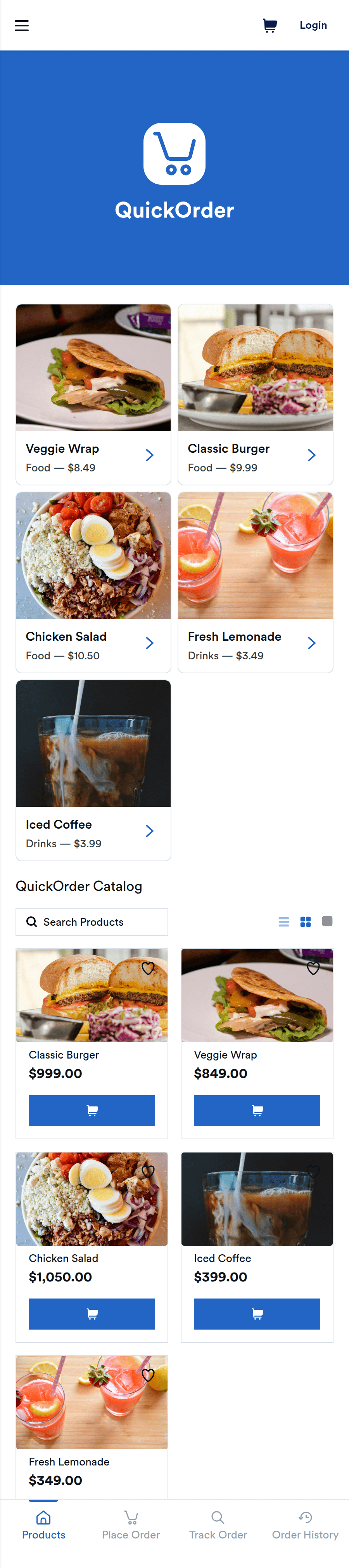Open the hamburger menu
The height and width of the screenshot is (1568, 349).
pos(22,26)
